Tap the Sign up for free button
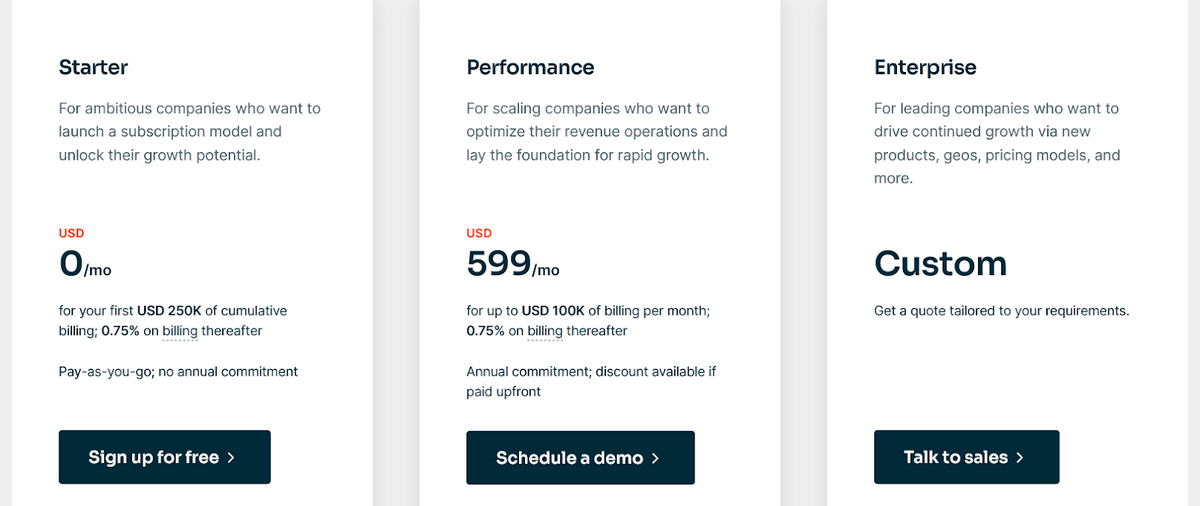The width and height of the screenshot is (1200, 506). (x=164, y=457)
